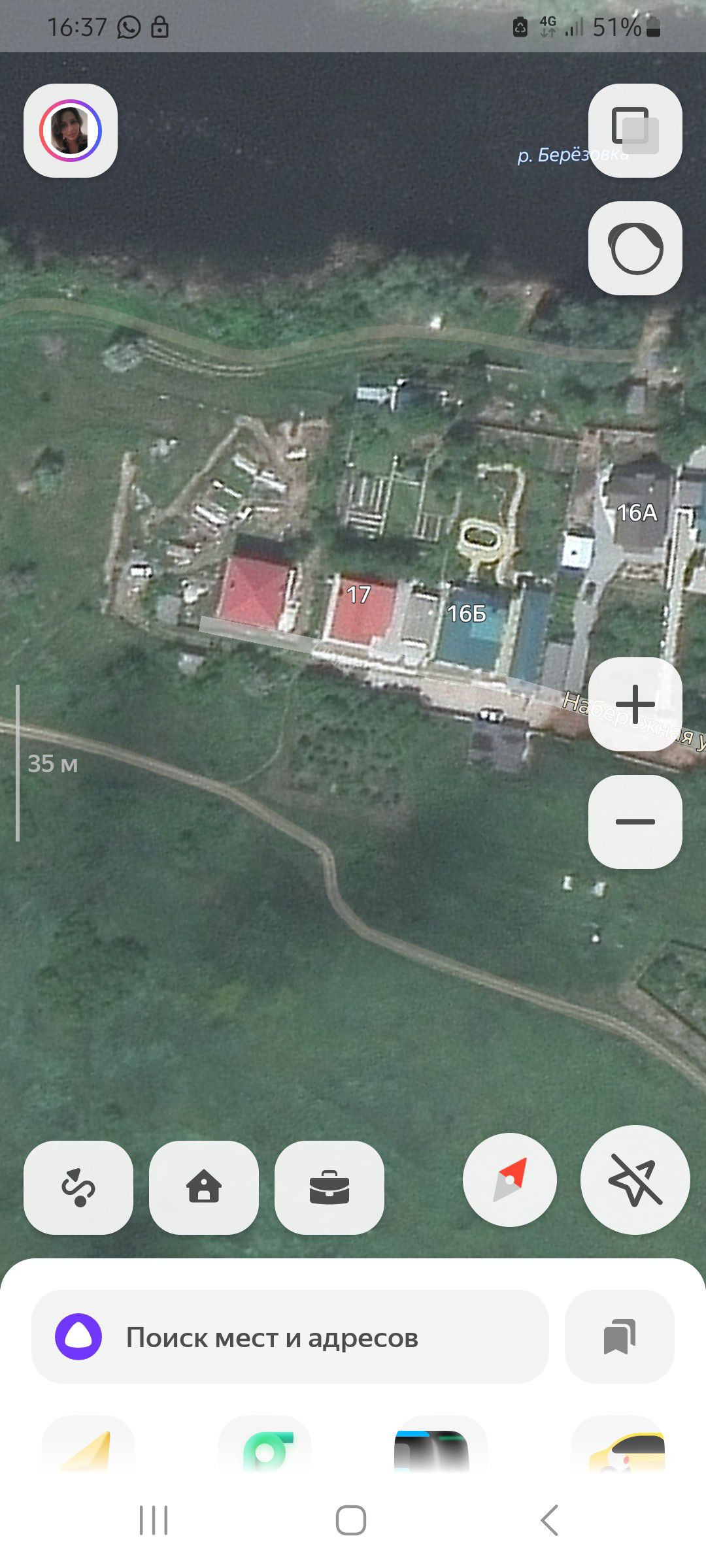Zoom in with the plus button
Viewport: 706px width, 1568px height.
coord(635,704)
